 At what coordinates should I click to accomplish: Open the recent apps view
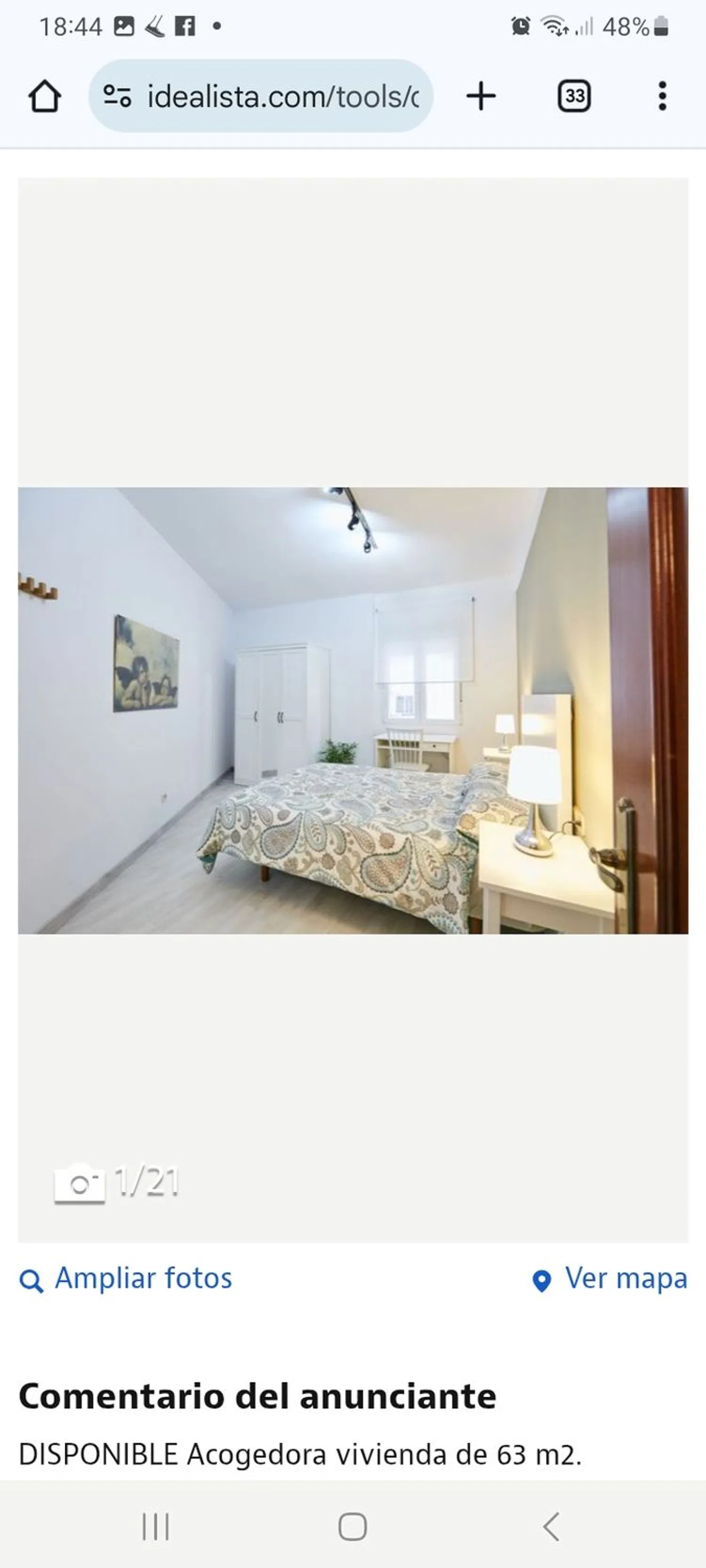[155, 1526]
